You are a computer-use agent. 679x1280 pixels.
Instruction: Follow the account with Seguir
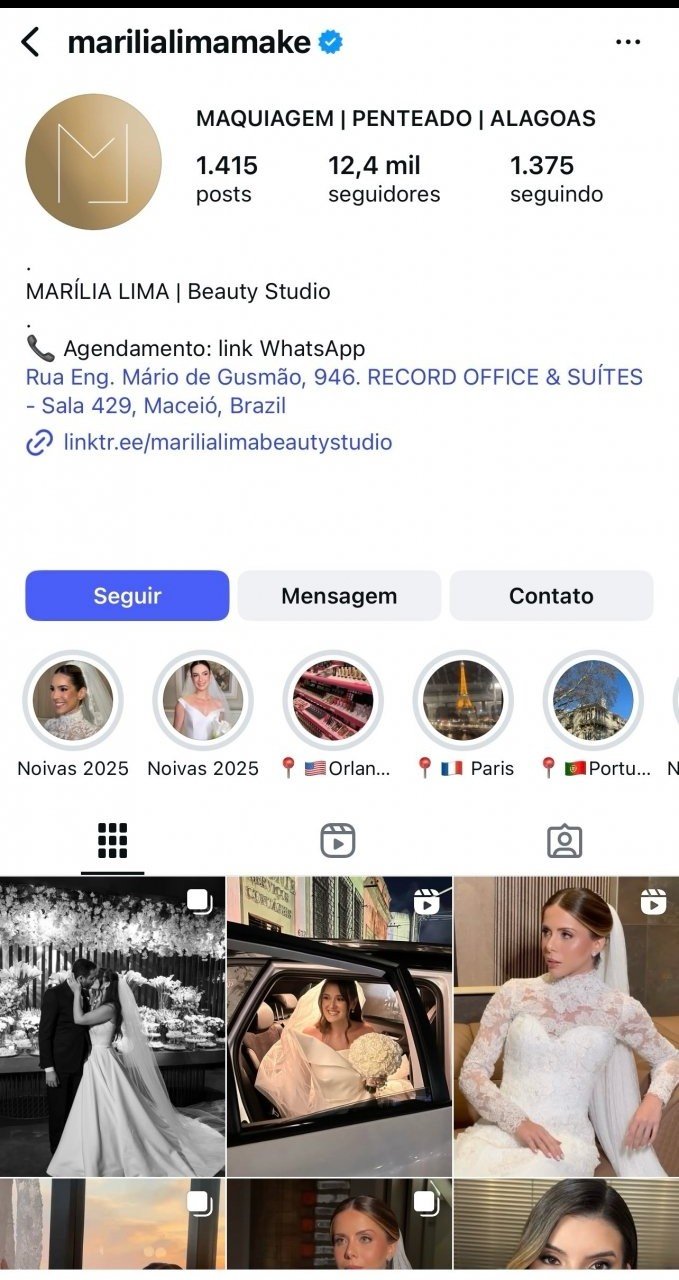pos(127,596)
